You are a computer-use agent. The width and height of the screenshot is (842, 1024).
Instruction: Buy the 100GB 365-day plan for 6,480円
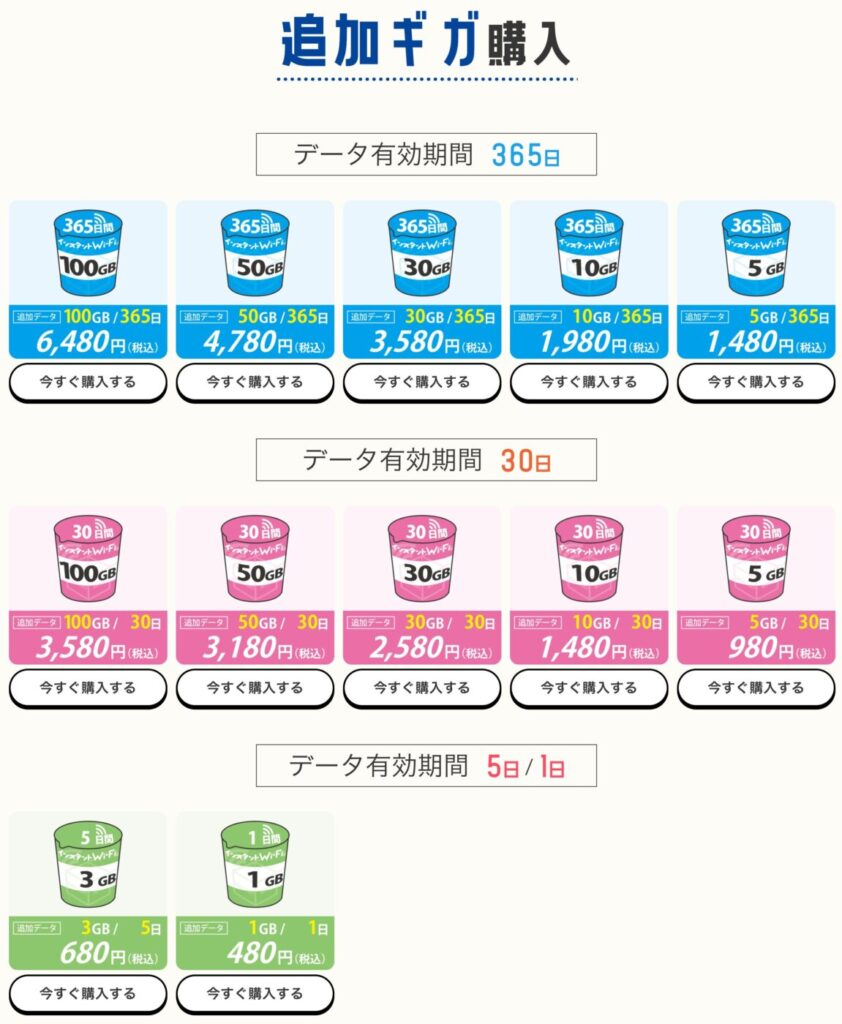point(88,382)
